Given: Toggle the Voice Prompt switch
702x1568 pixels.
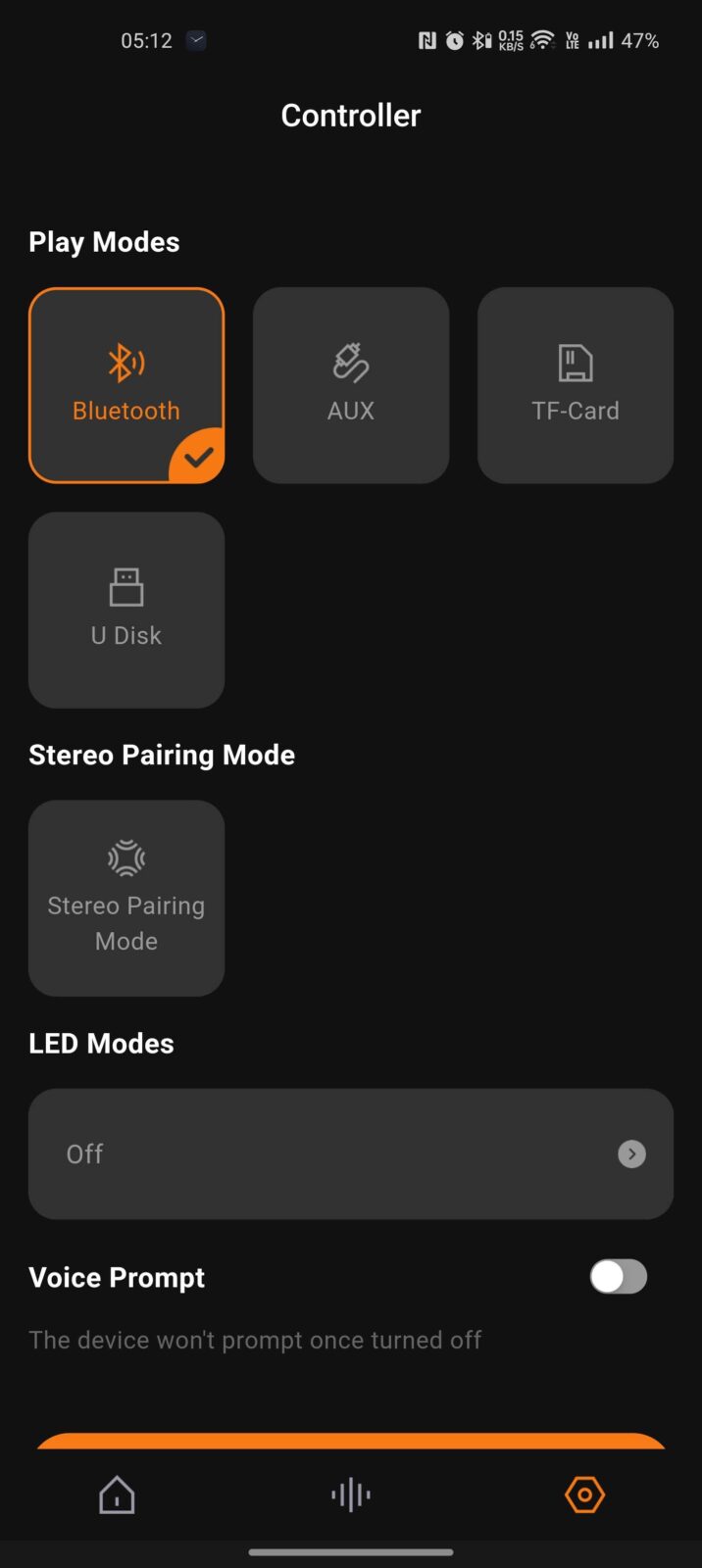Looking at the screenshot, I should point(619,1277).
